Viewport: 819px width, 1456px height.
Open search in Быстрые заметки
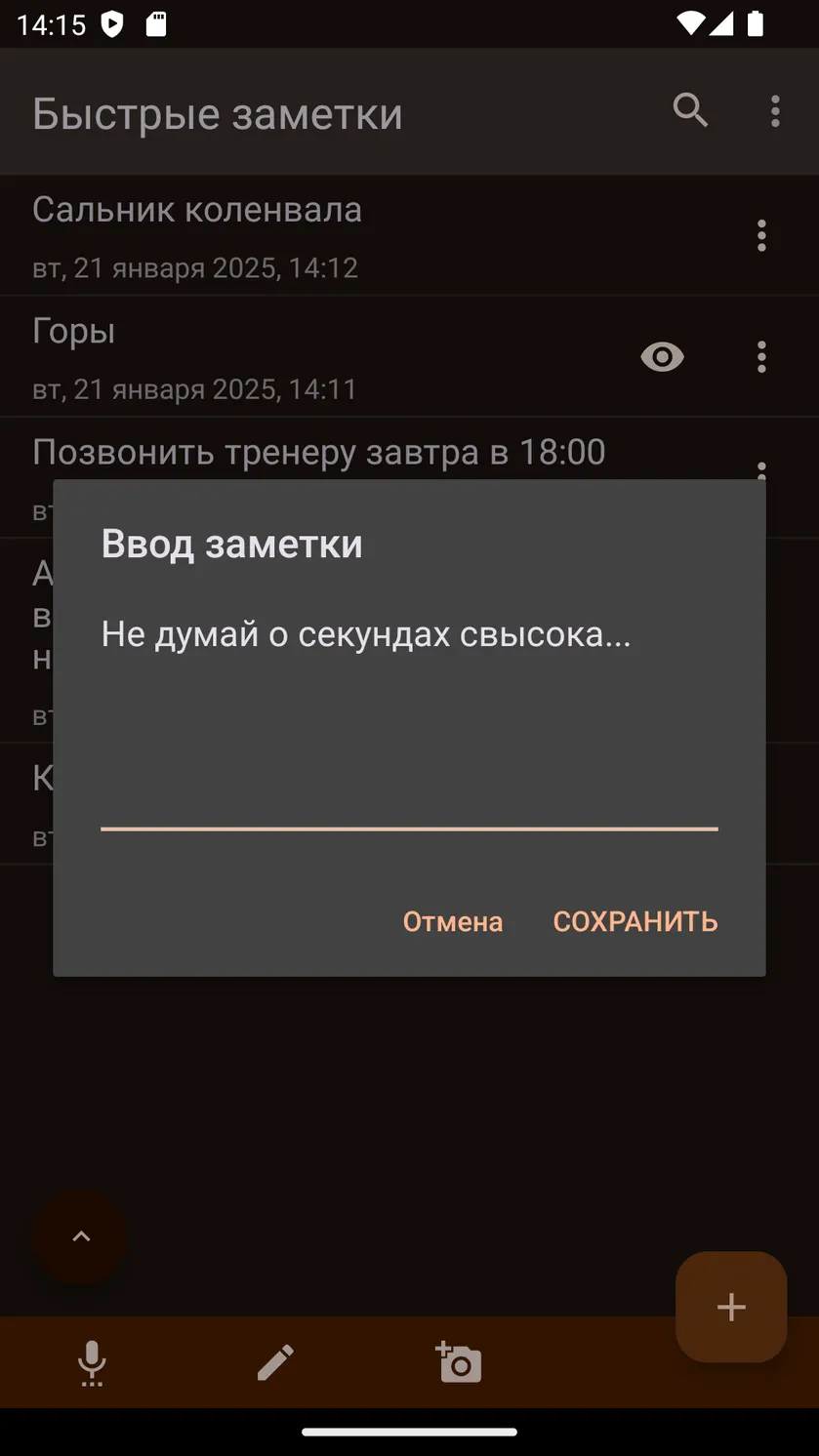point(690,110)
